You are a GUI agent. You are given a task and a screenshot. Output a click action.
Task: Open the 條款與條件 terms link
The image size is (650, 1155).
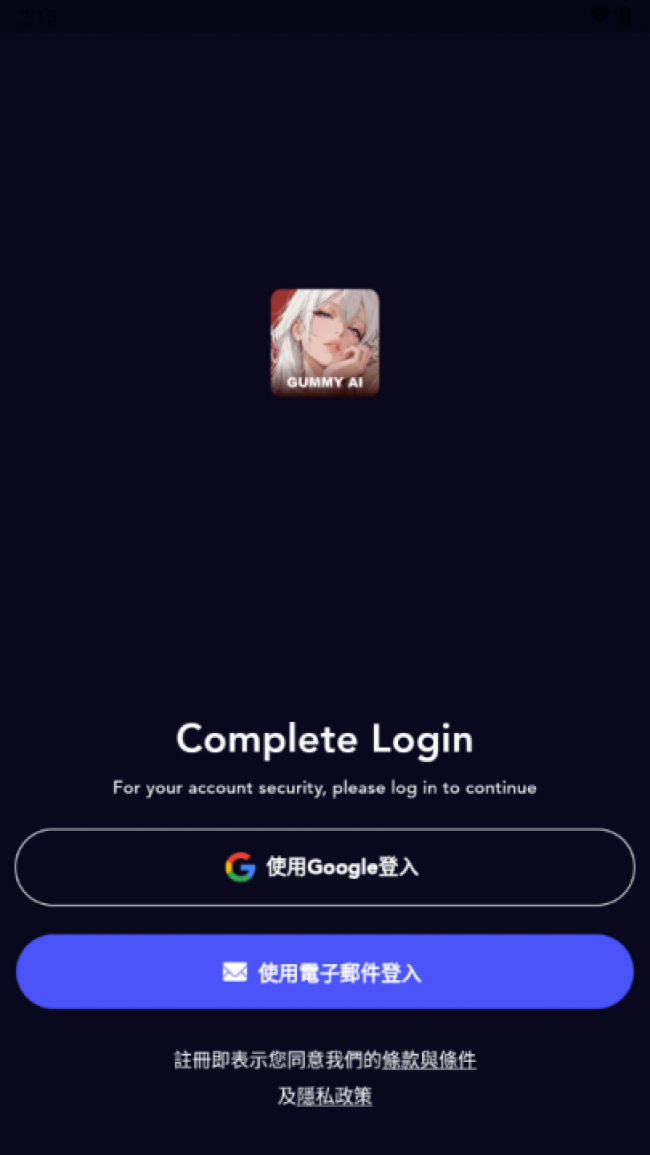(x=429, y=1060)
